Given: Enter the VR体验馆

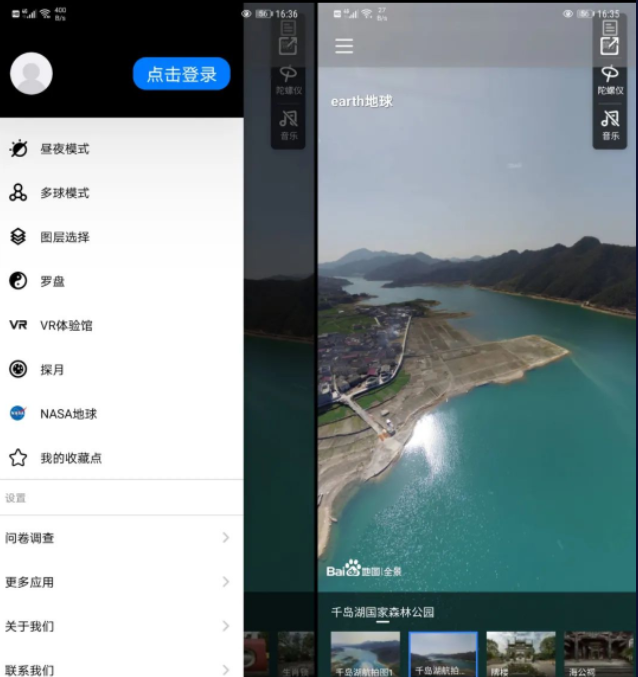Looking at the screenshot, I should coord(65,325).
